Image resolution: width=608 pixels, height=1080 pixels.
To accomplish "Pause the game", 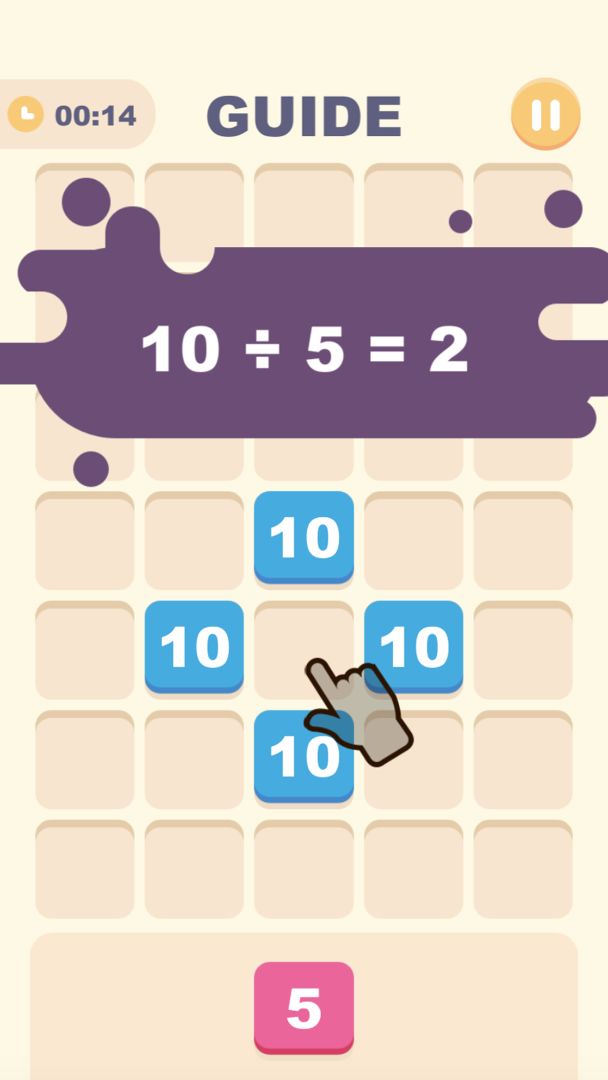I will (545, 114).
